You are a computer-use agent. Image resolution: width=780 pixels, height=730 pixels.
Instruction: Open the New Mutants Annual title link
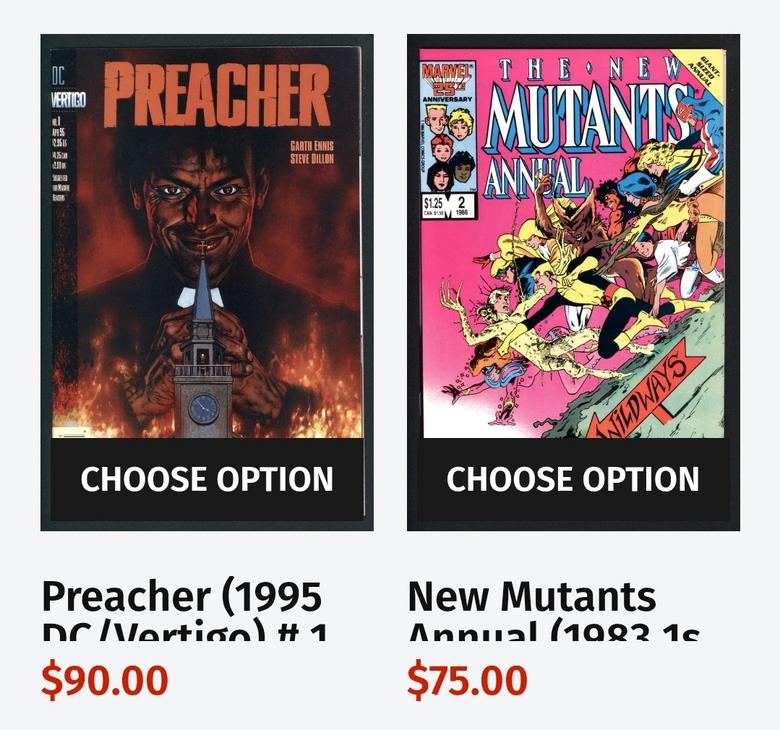pyautogui.click(x=532, y=599)
